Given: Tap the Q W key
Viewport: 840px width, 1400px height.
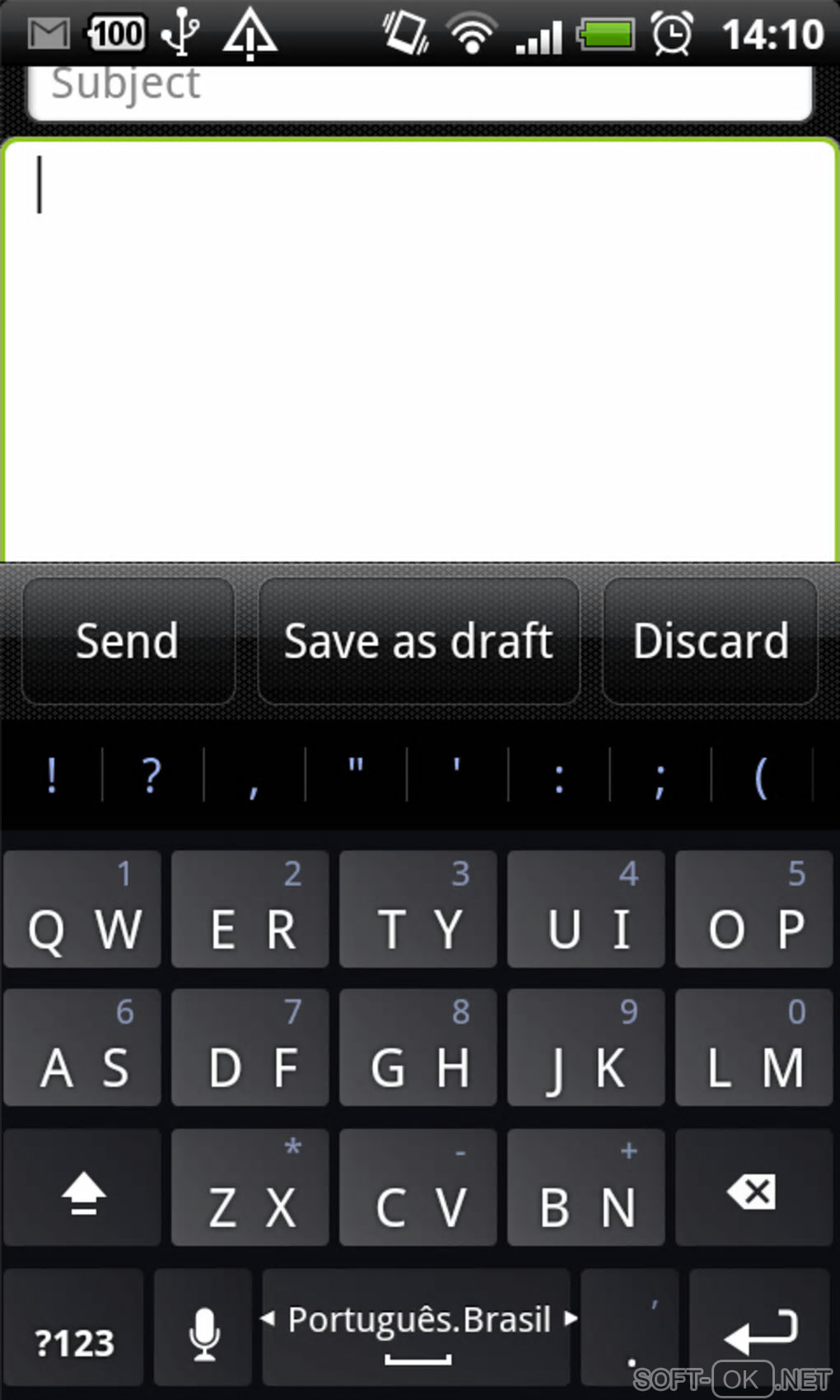Looking at the screenshot, I should [82, 910].
